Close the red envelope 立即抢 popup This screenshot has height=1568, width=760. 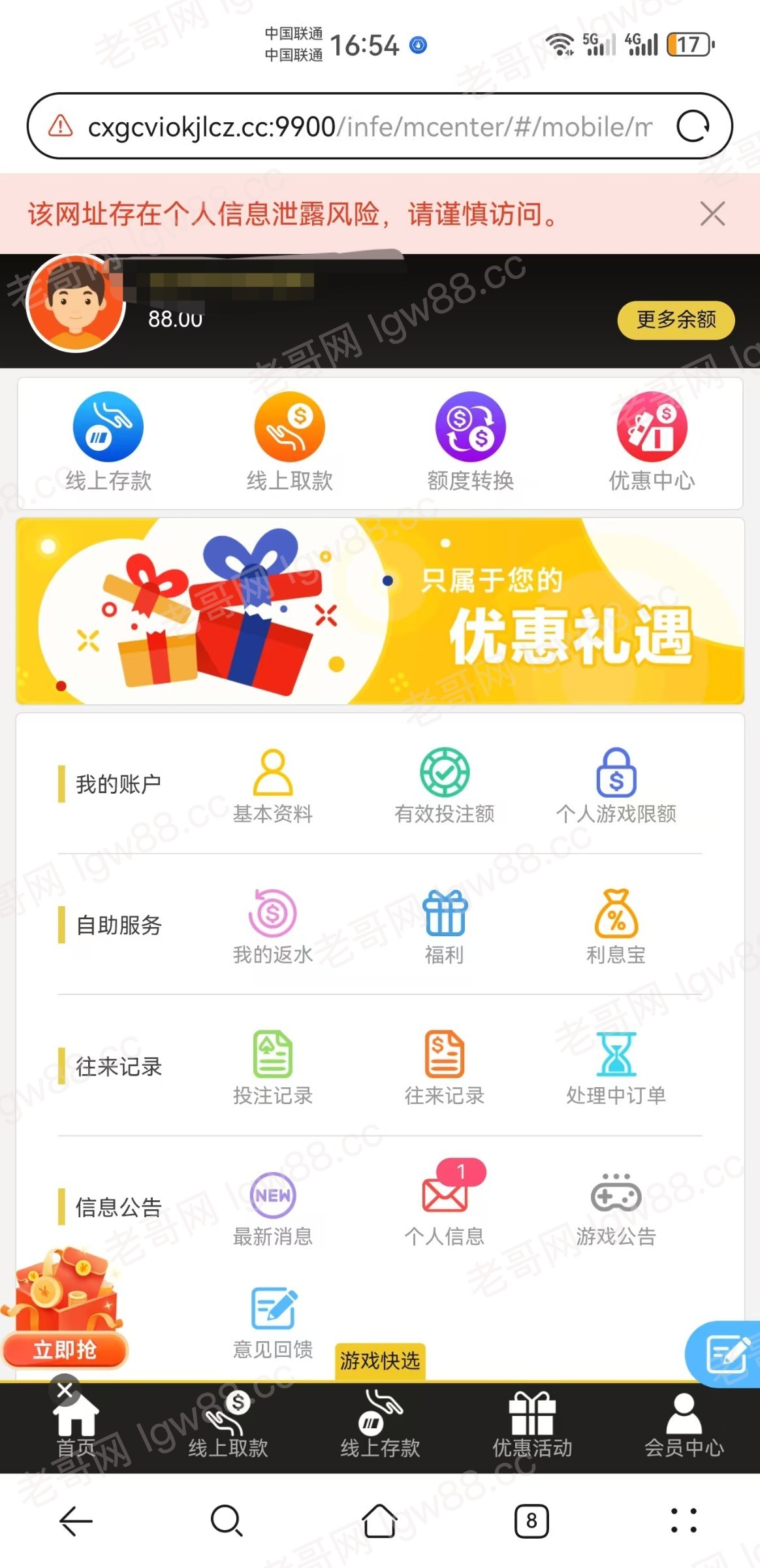(65, 1390)
